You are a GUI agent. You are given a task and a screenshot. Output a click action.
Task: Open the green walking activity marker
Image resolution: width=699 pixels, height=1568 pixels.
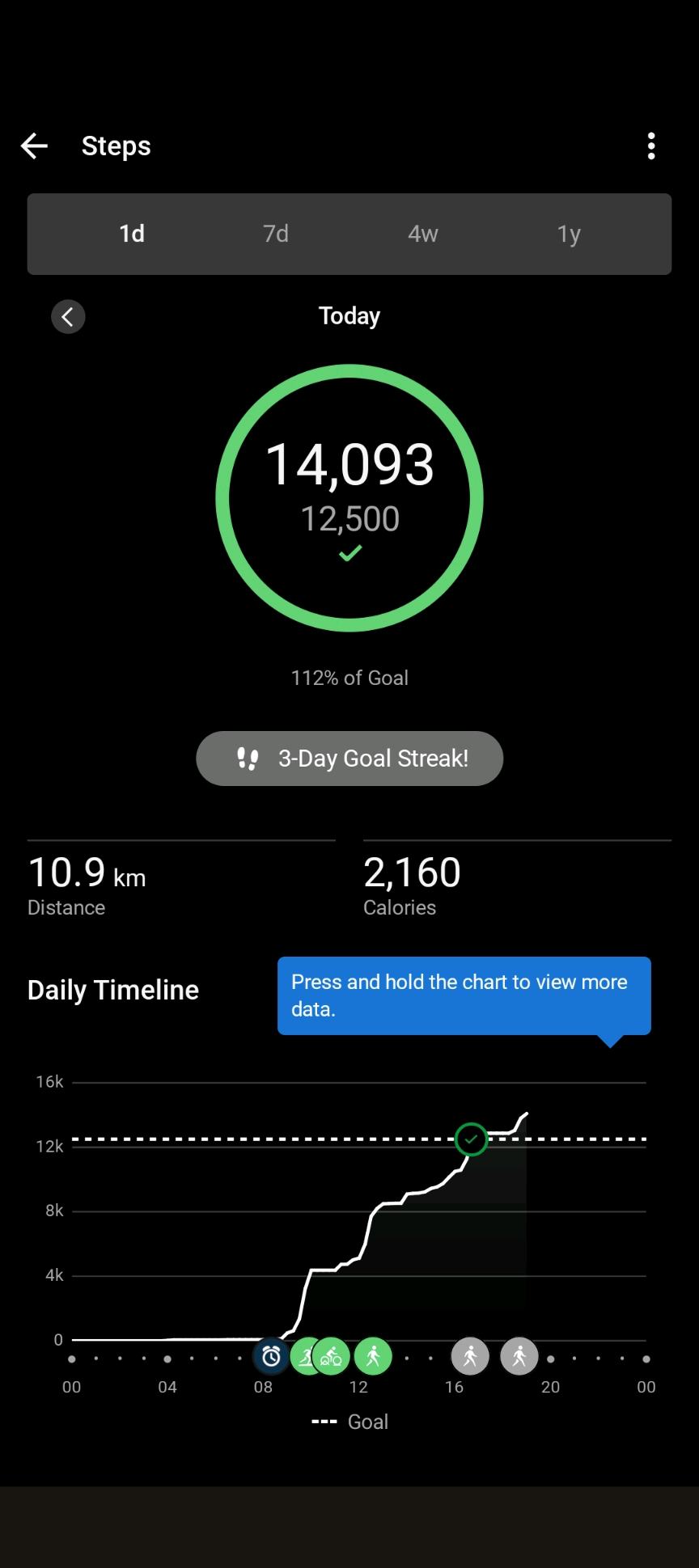(373, 1356)
